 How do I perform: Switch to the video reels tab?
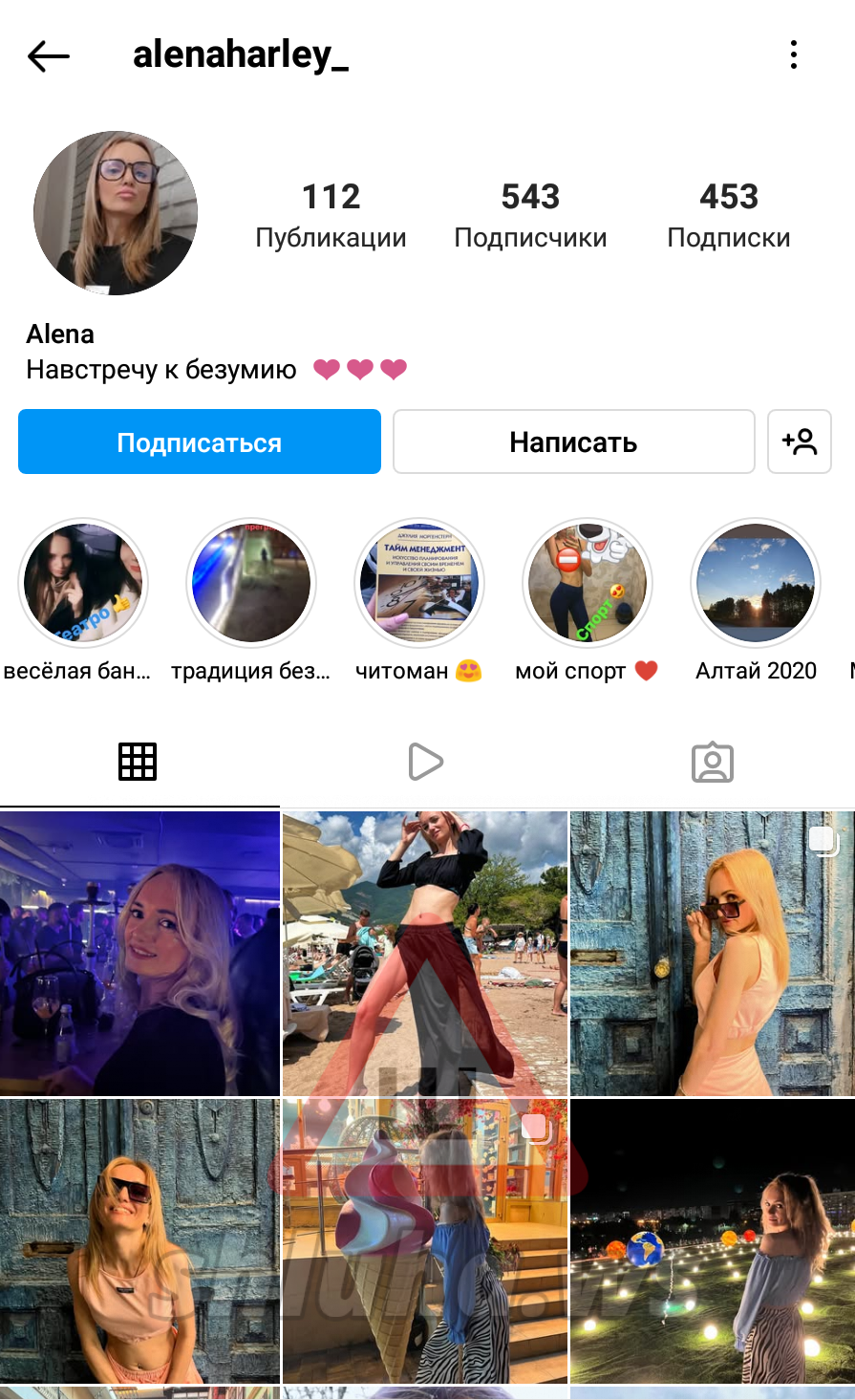coord(425,762)
